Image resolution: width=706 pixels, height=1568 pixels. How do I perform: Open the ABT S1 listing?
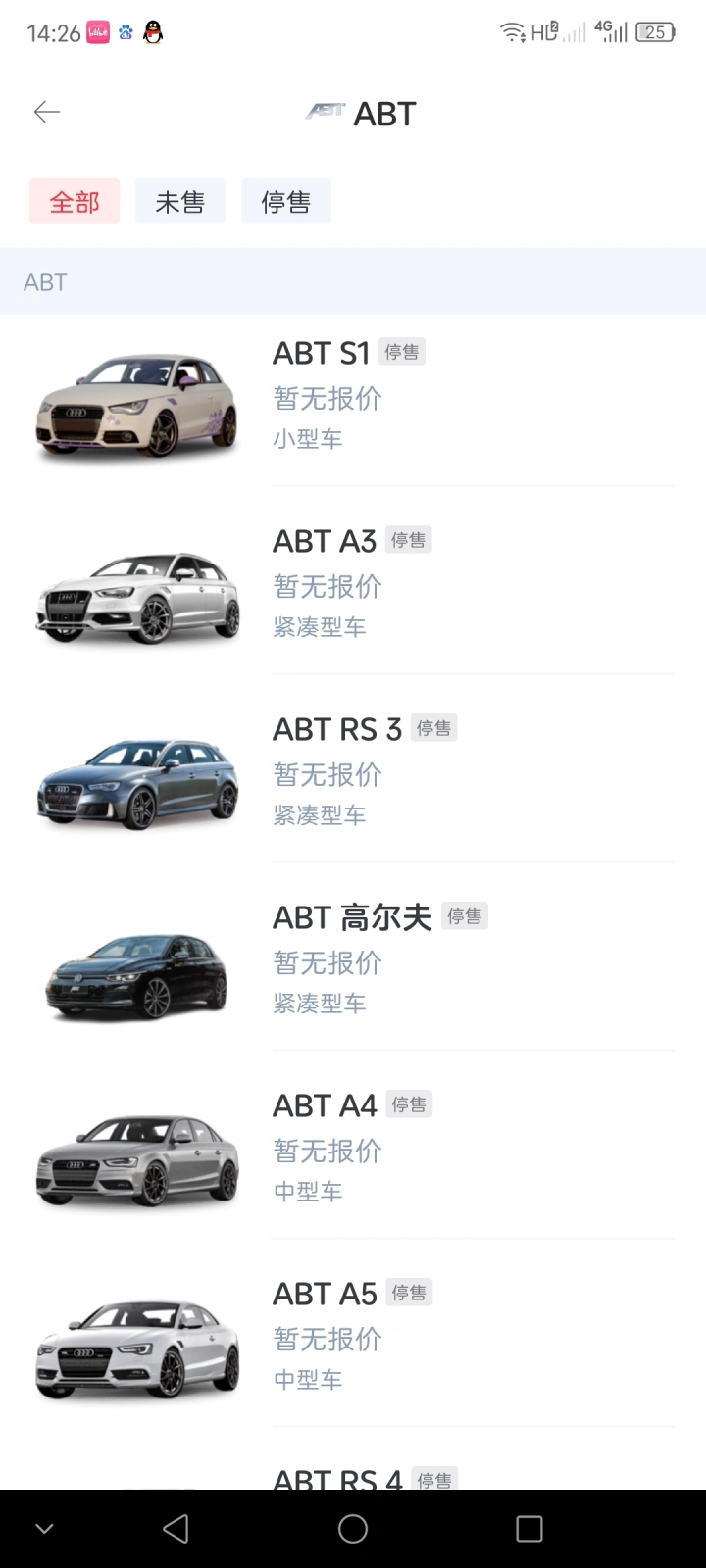[353, 397]
